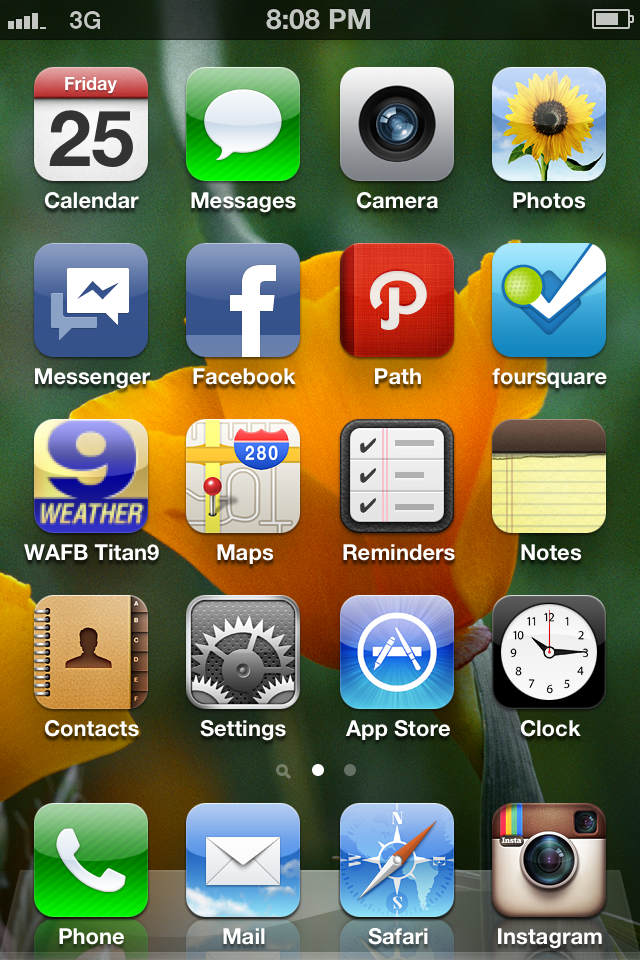Open the WAFB Titan9 weather app
The image size is (640, 960).
(91, 477)
